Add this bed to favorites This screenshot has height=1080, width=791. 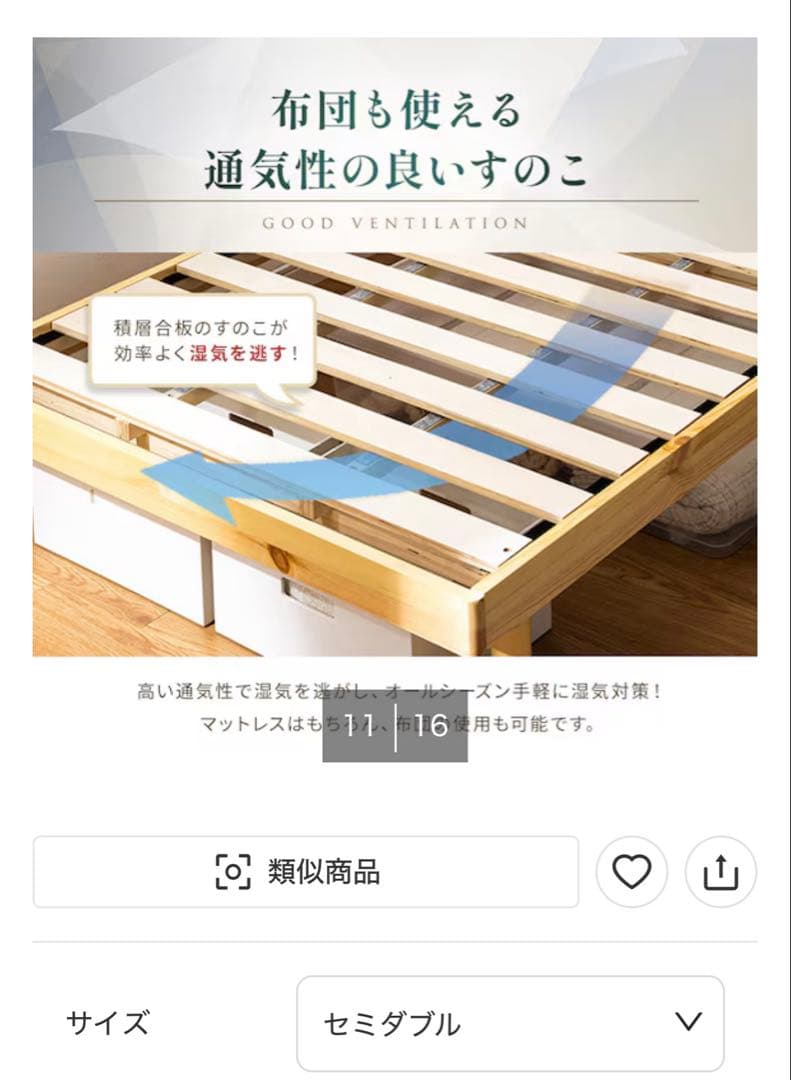click(x=631, y=872)
